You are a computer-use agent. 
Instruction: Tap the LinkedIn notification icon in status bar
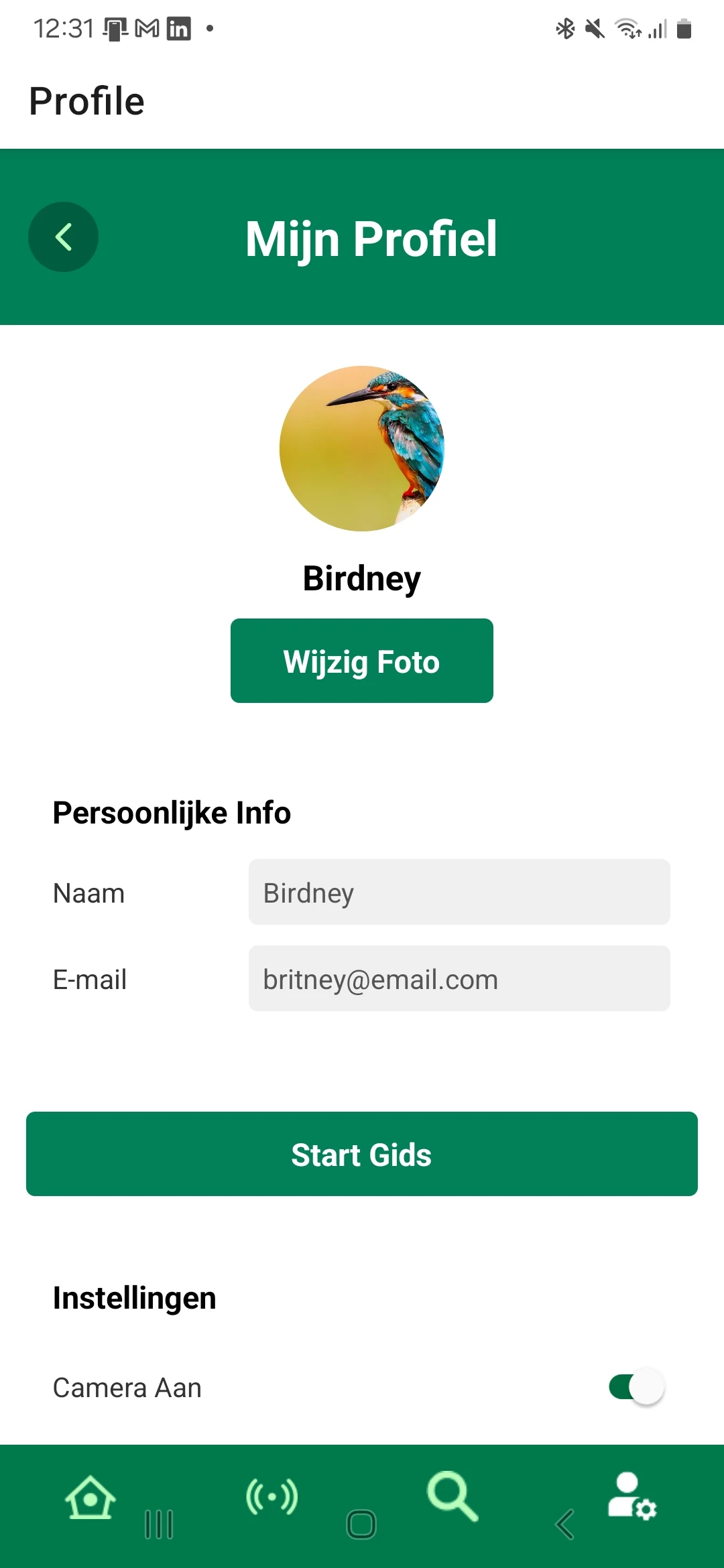(179, 28)
